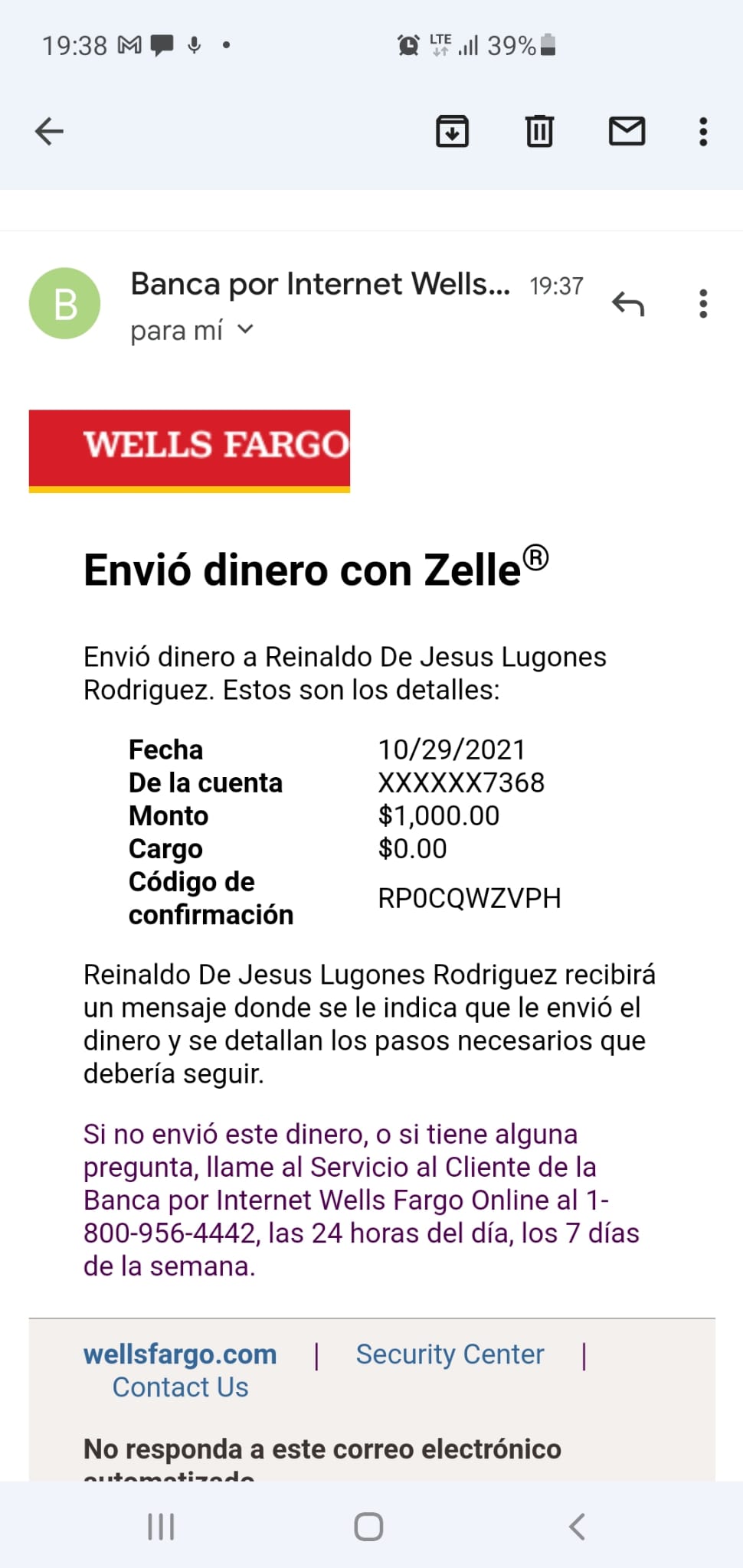Open the Contact Us link

point(180,1387)
